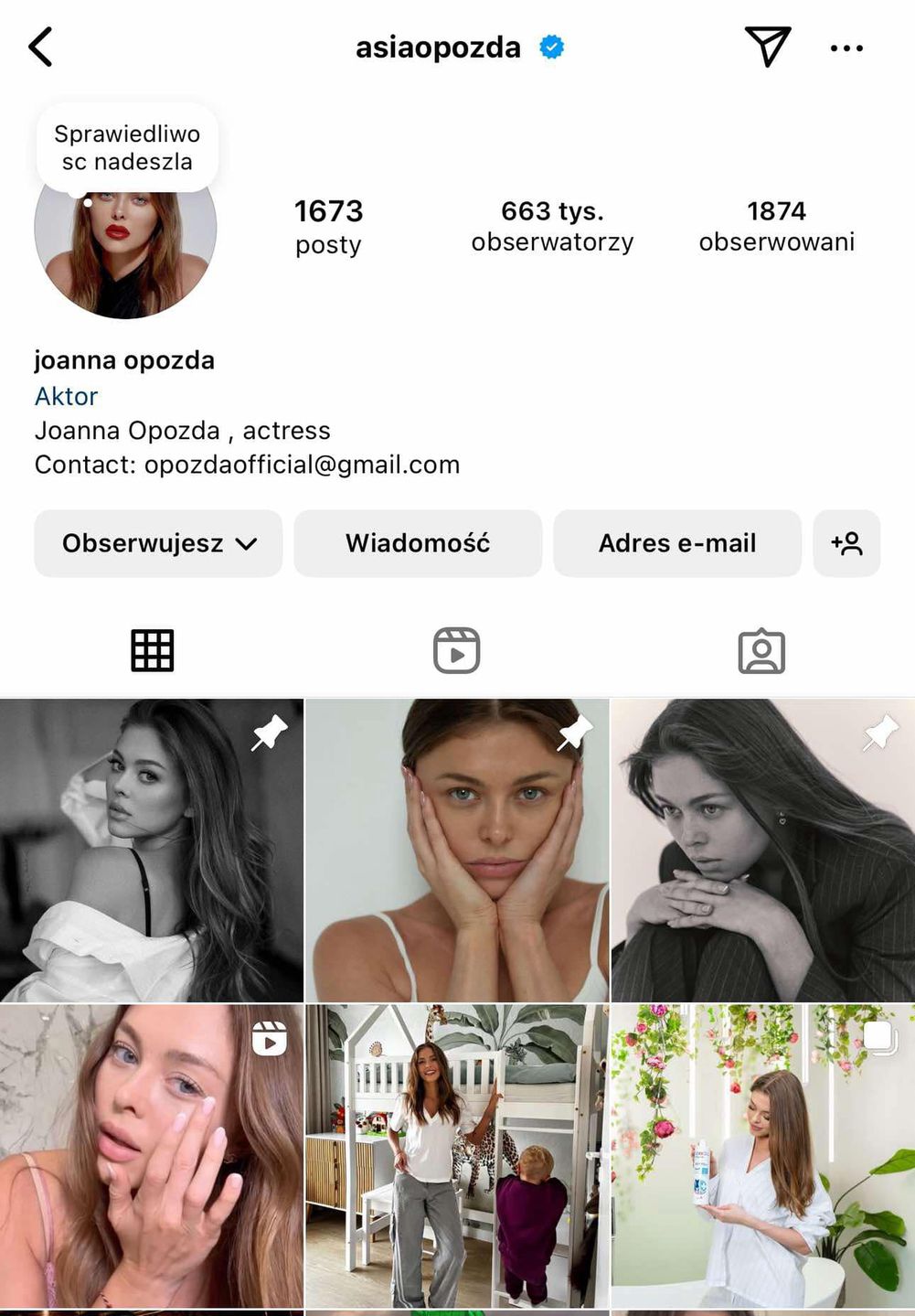
Task: Expand the Obserwujesz dropdown
Action: point(158,543)
